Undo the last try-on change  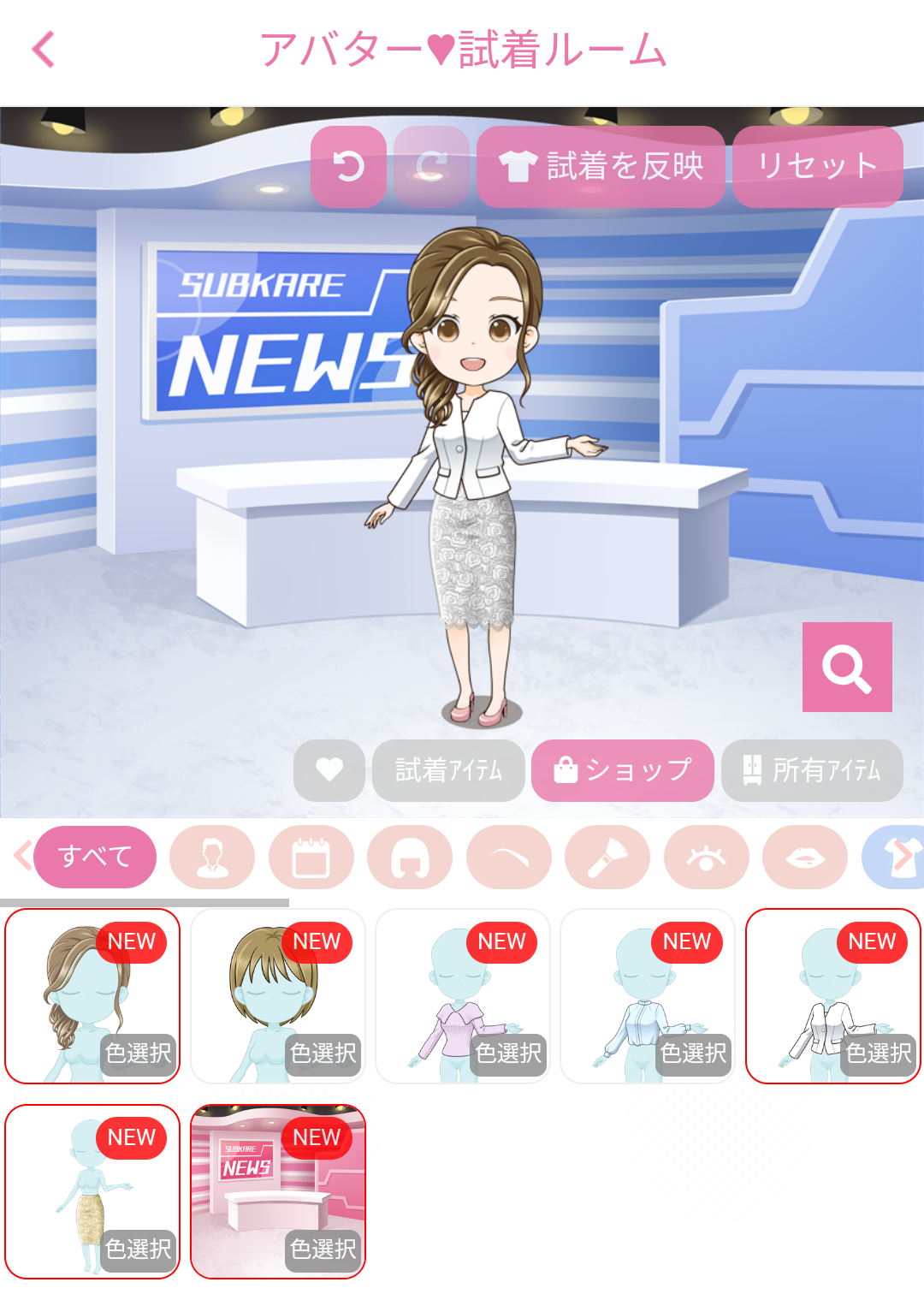348,167
